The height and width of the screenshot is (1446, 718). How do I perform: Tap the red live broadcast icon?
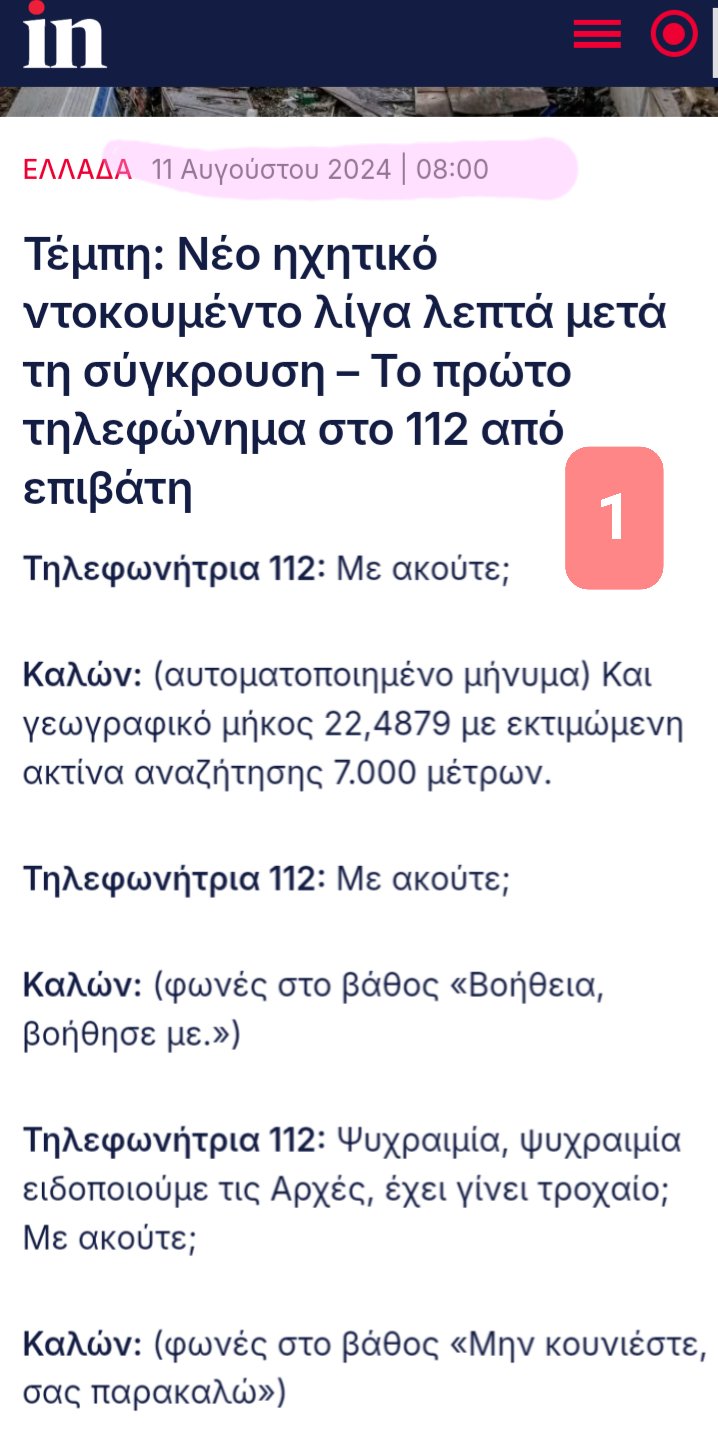[674, 35]
